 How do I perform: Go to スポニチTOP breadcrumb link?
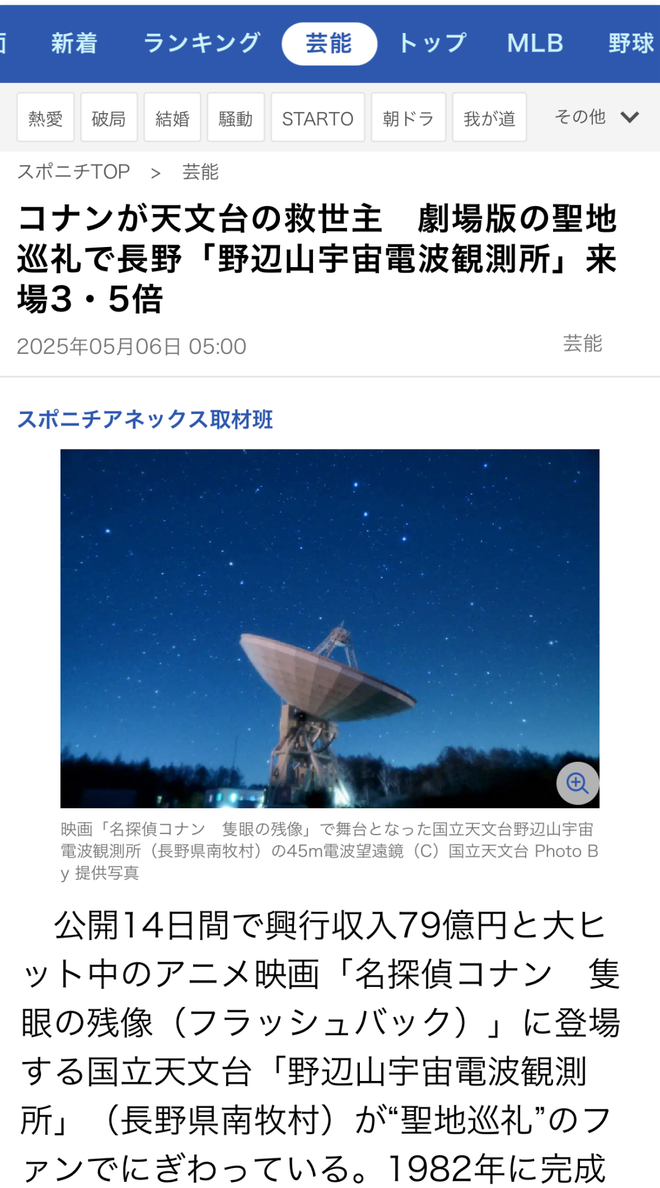click(74, 172)
